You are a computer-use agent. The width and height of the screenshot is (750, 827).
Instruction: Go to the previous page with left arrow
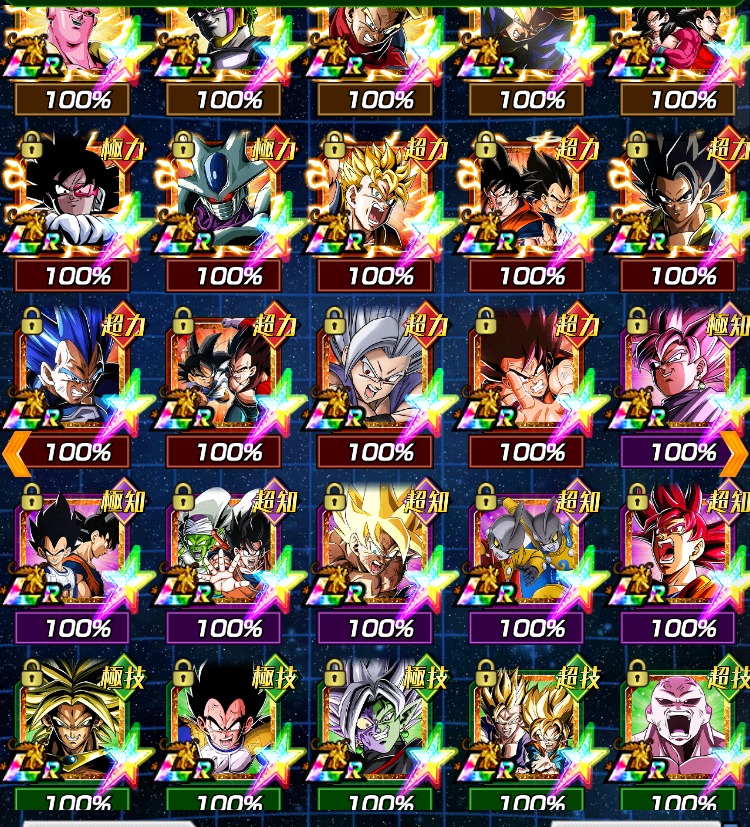(x=15, y=453)
